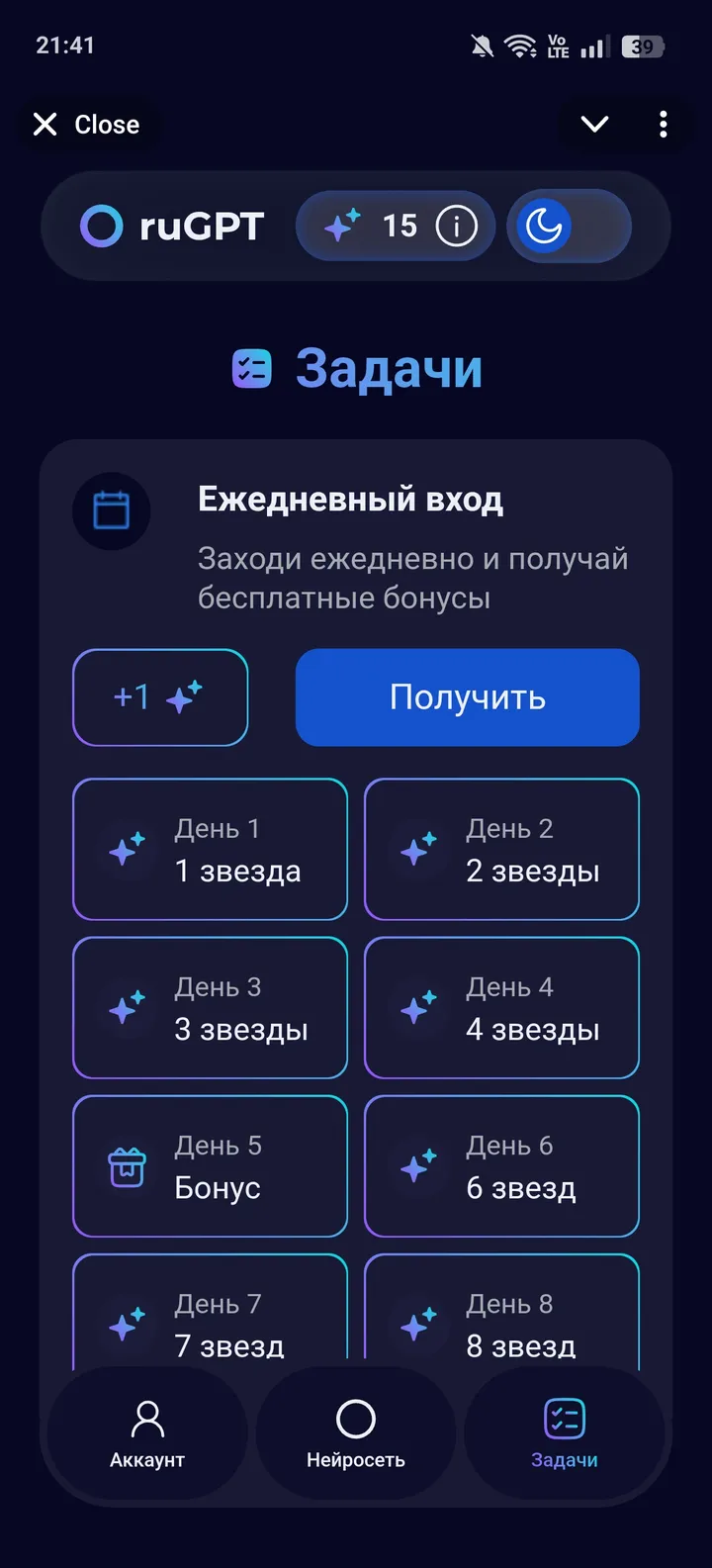Click the Нейросеть circle icon in bottom bar

click(x=356, y=1419)
